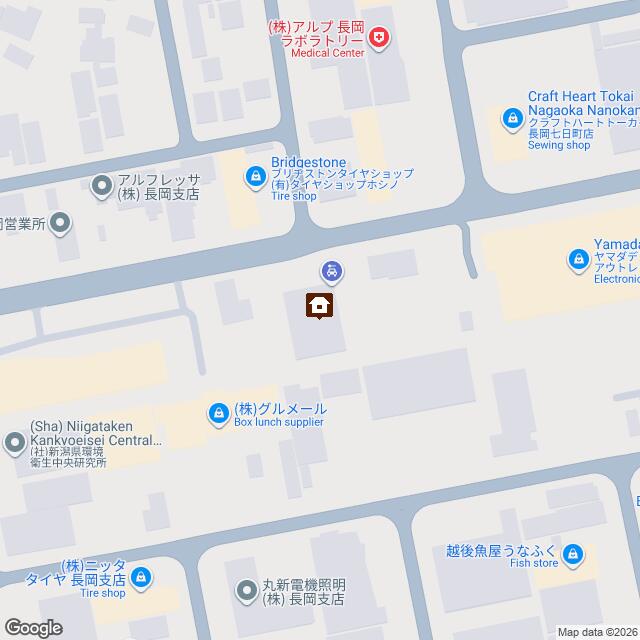Tap the (株)ニッタタイヤ tire shop pin
This screenshot has width=640, height=640.
[141, 578]
